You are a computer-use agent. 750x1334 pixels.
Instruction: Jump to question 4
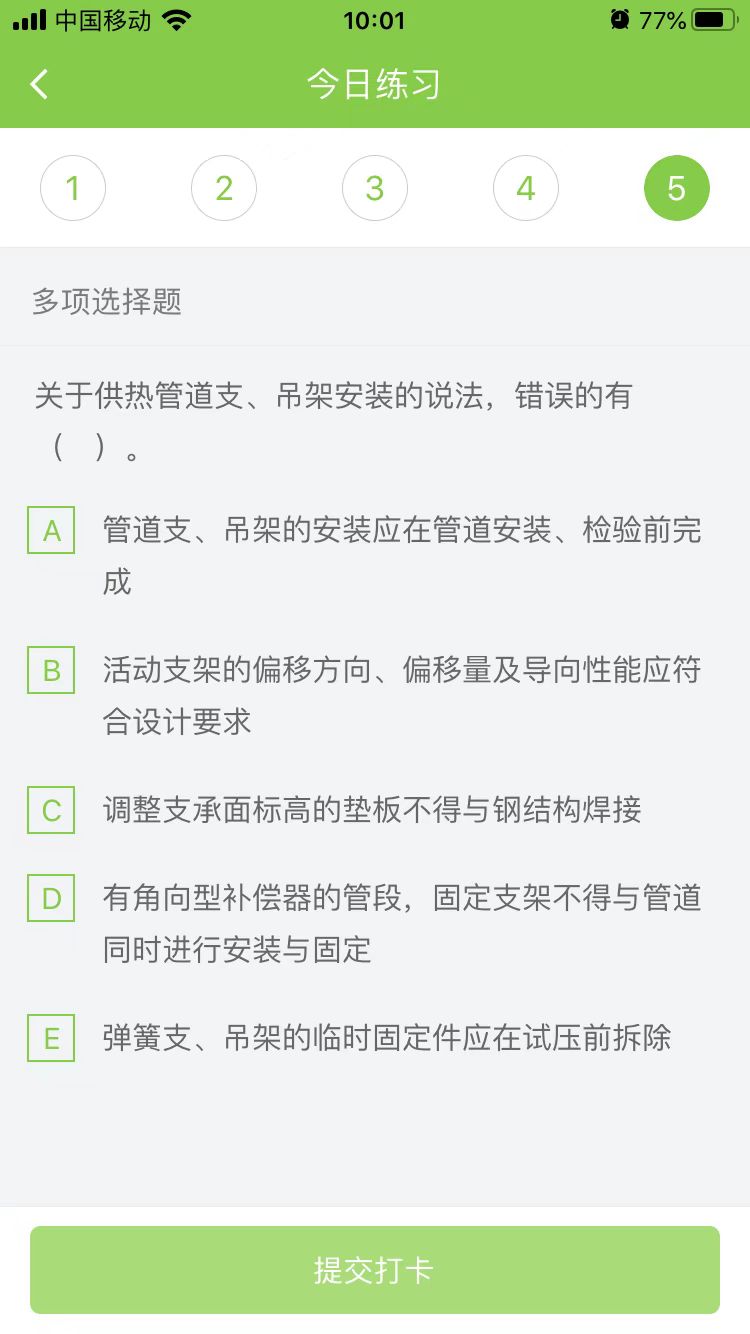click(x=526, y=188)
